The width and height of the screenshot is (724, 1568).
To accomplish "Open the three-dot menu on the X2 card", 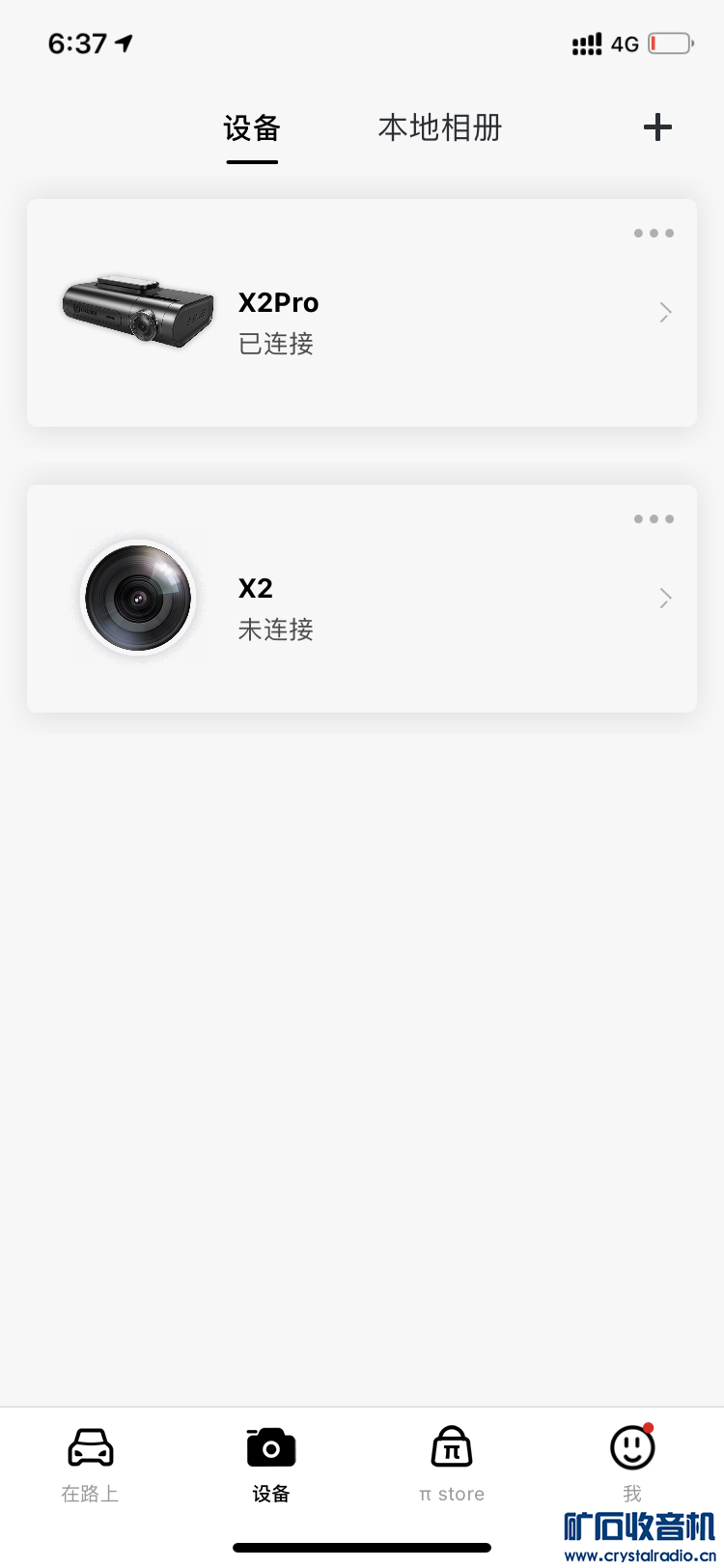I will pyautogui.click(x=654, y=519).
